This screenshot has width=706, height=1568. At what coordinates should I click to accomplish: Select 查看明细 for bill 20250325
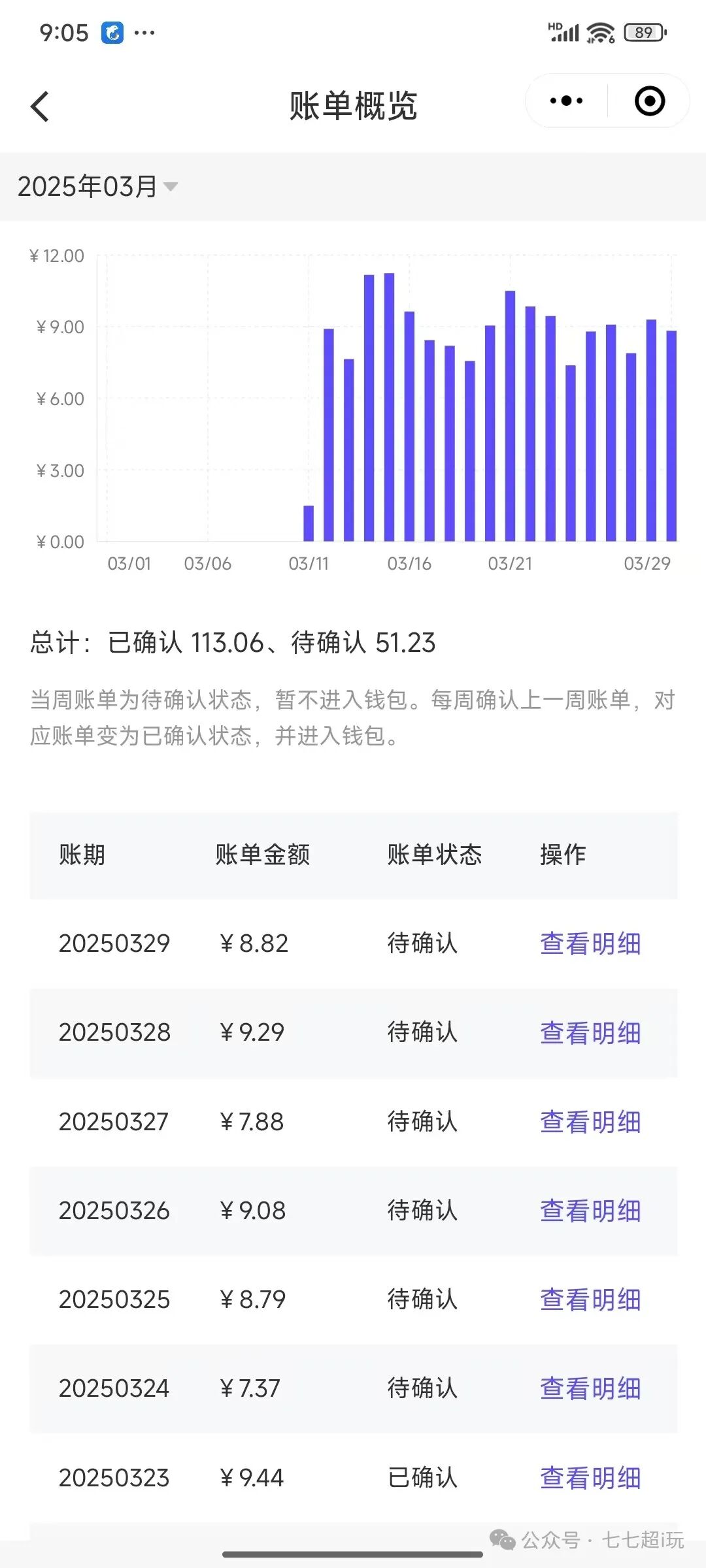[590, 1299]
